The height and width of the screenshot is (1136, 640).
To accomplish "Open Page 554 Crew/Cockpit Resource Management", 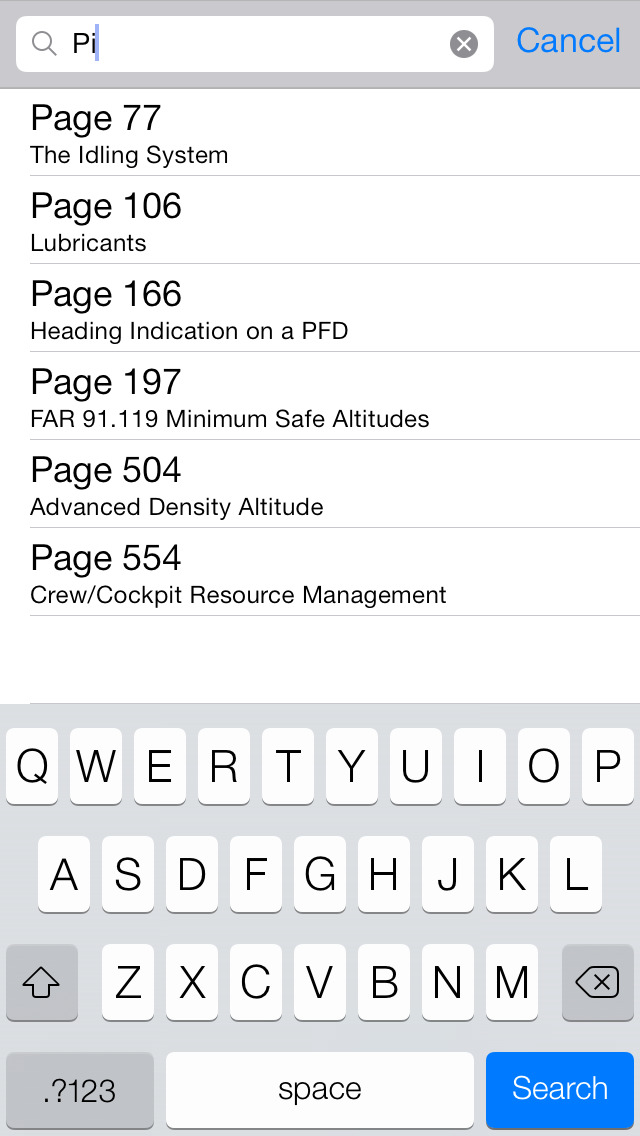I will click(320, 572).
